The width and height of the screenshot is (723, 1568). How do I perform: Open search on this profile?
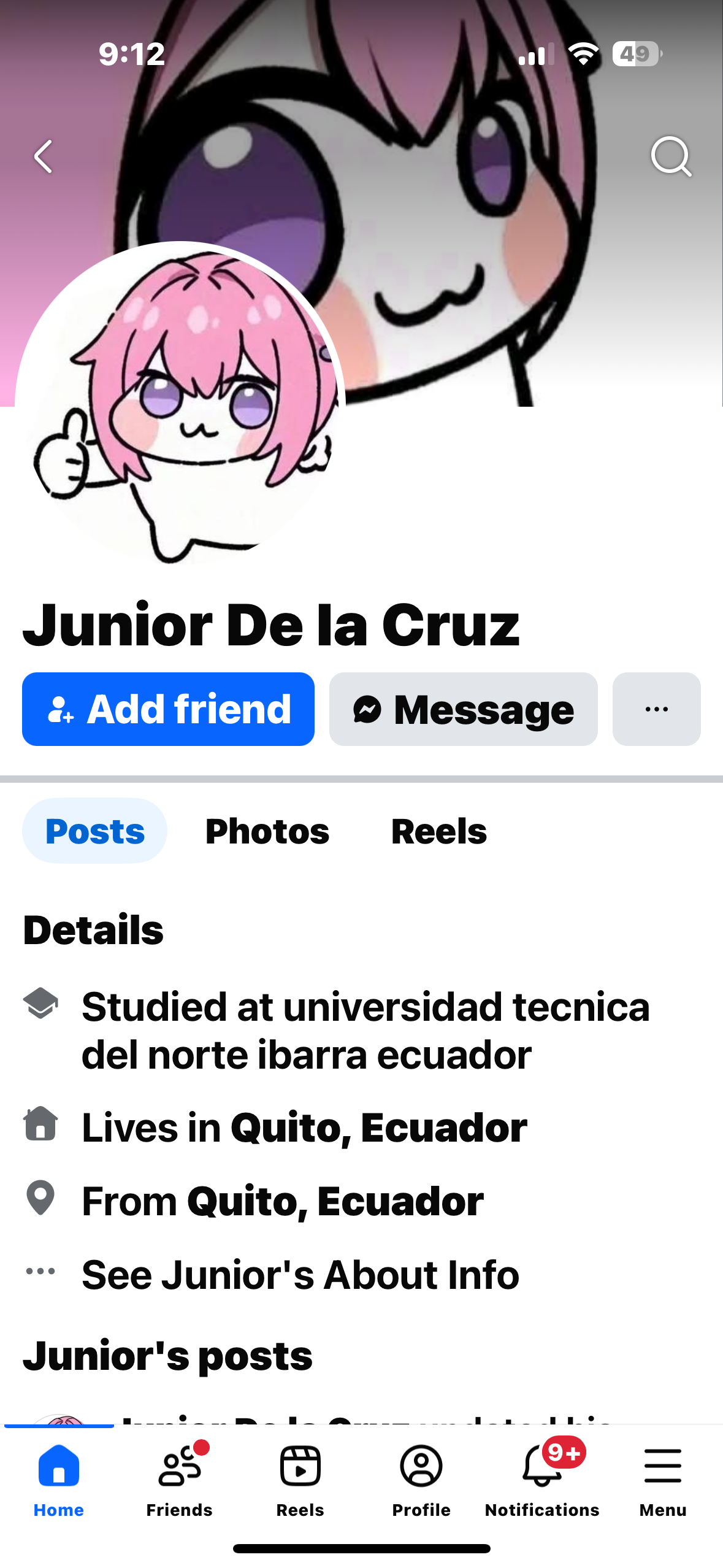pos(671,156)
